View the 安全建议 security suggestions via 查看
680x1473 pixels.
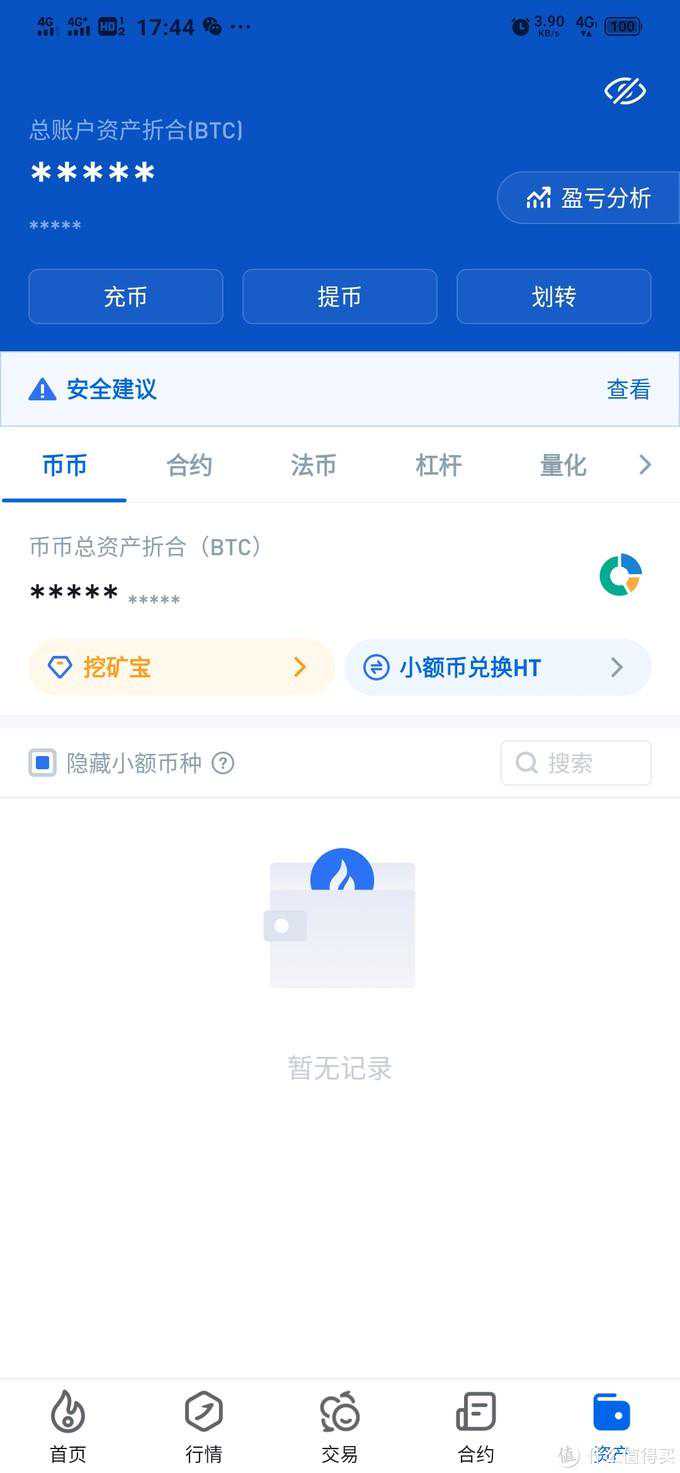click(x=628, y=390)
